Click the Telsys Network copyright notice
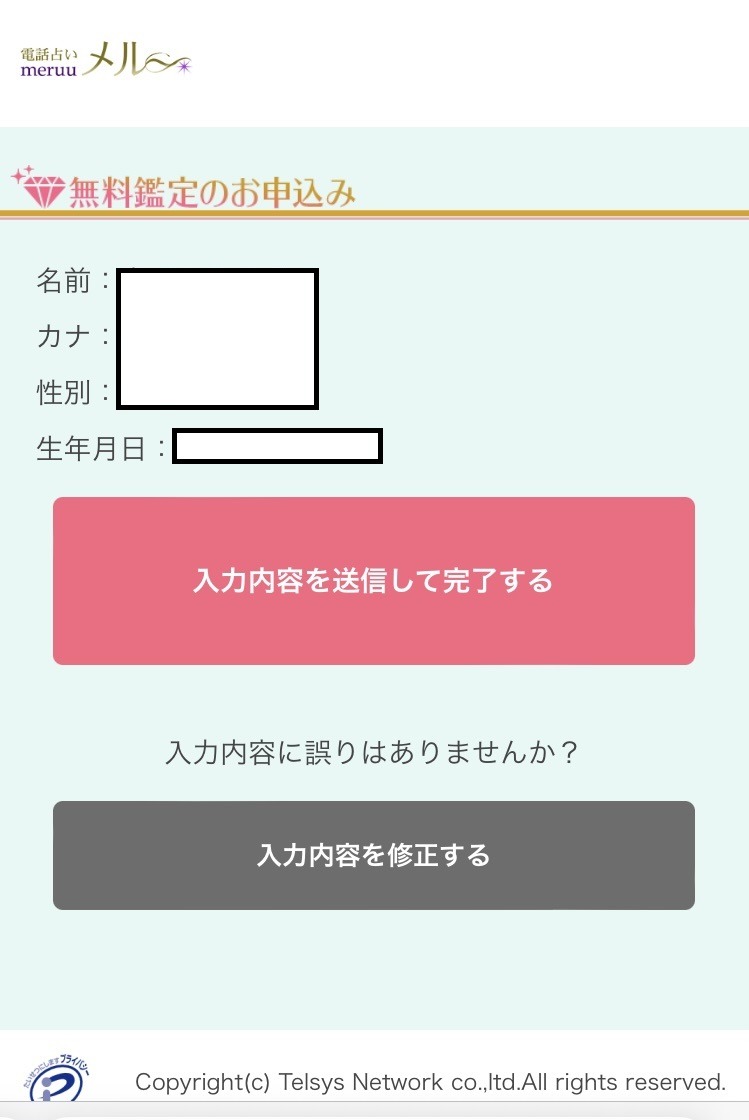Viewport: 749px width, 1120px height. click(430, 1082)
